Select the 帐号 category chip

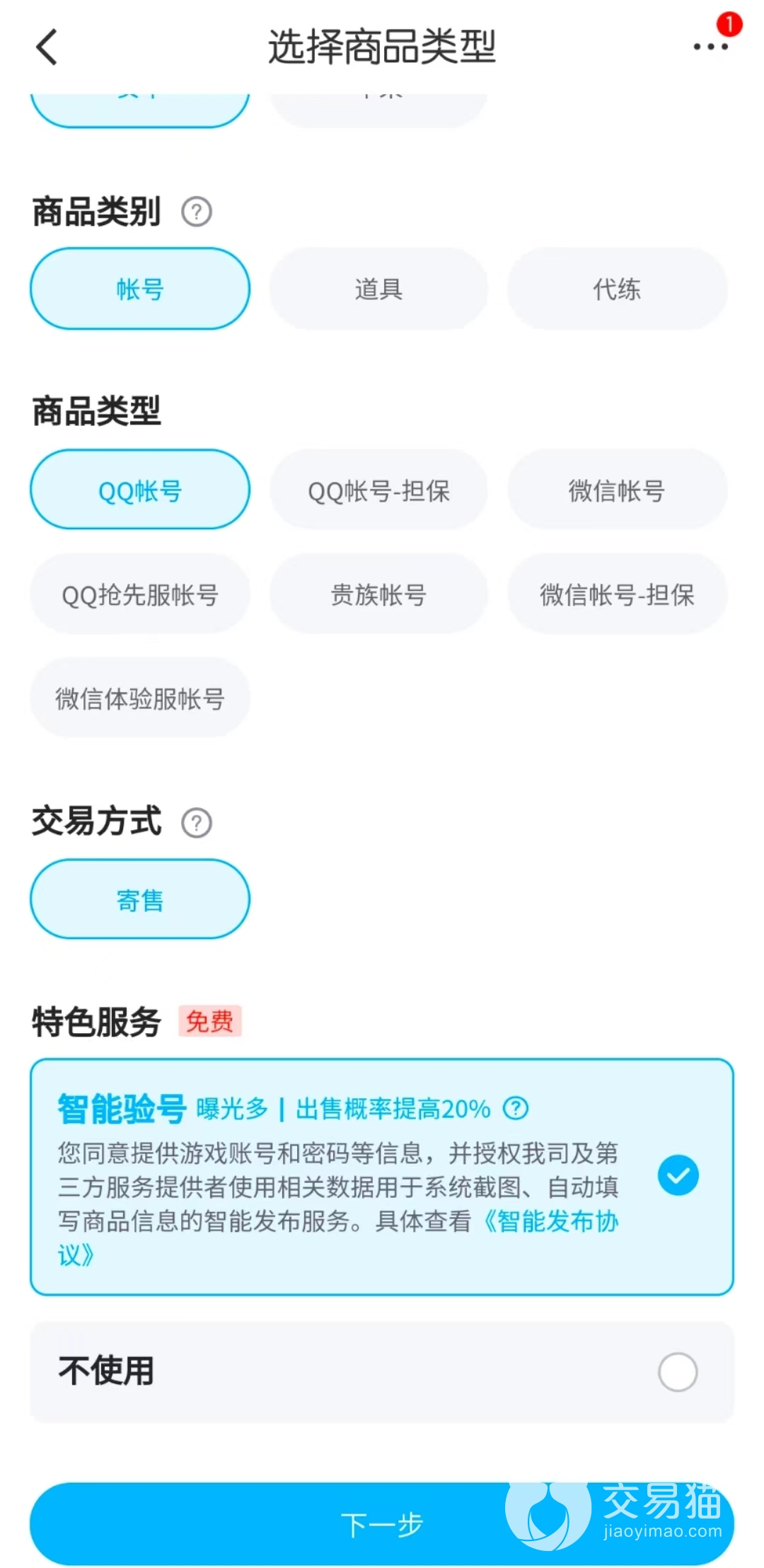[140, 289]
